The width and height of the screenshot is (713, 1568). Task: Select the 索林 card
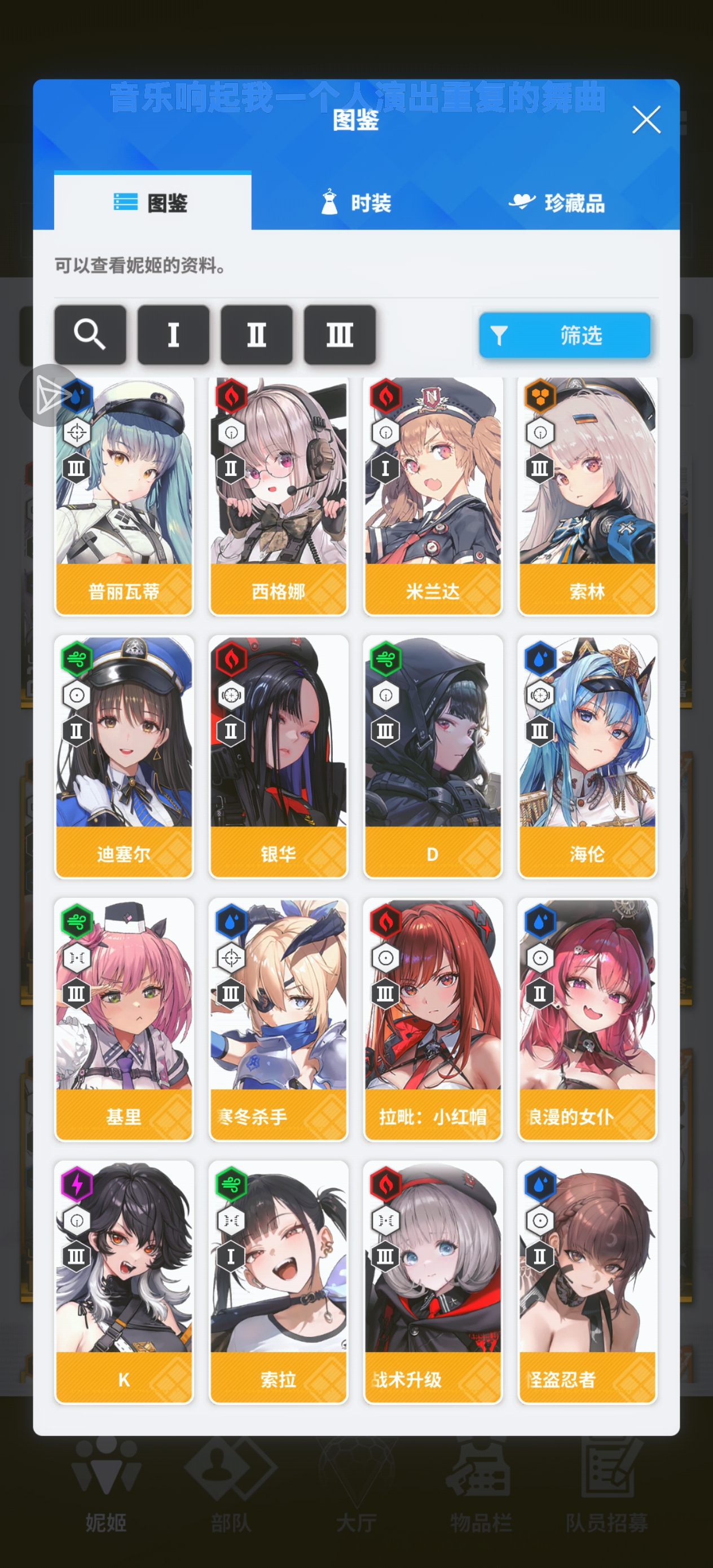point(587,496)
